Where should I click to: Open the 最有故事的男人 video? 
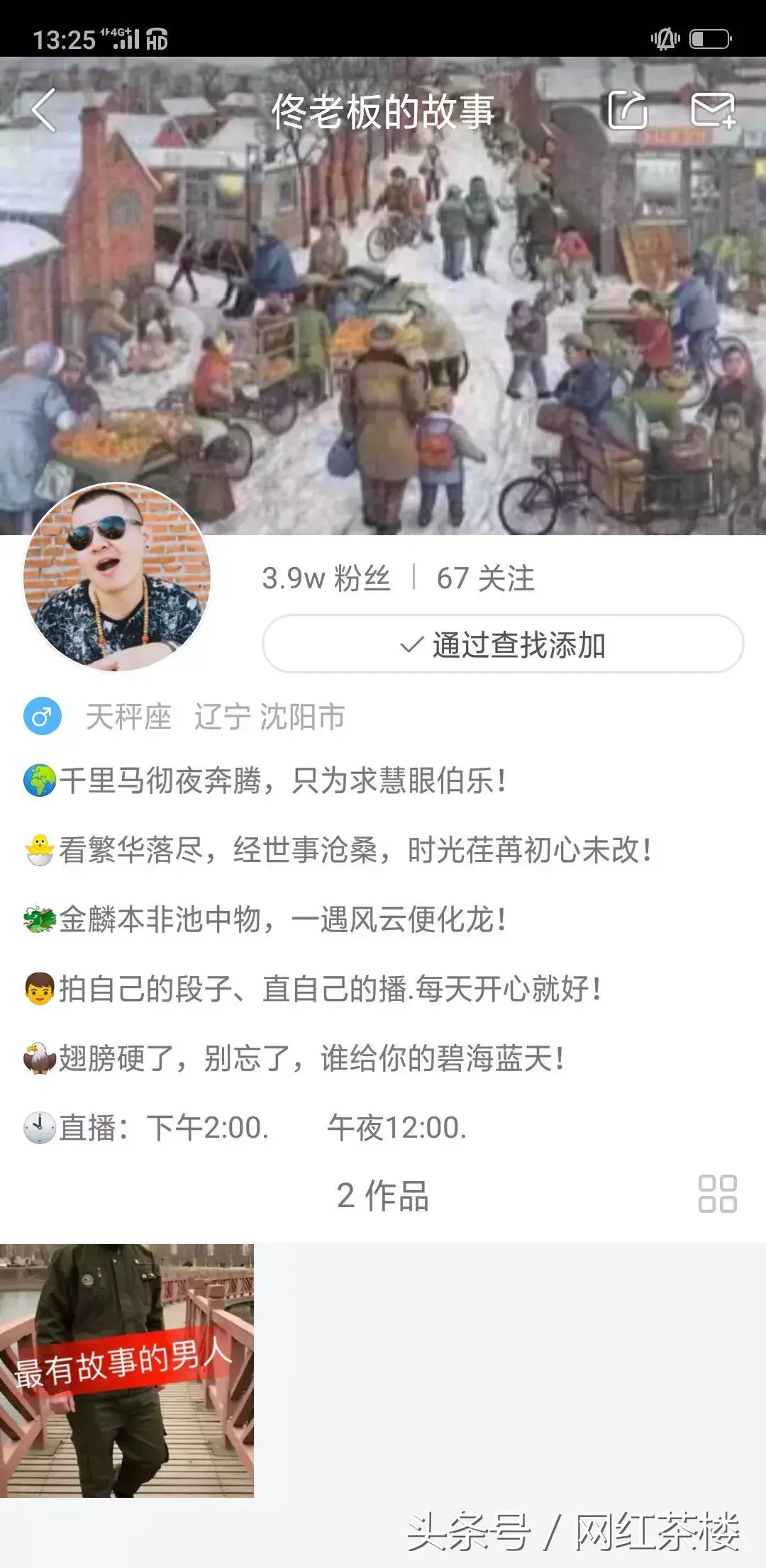127,1370
